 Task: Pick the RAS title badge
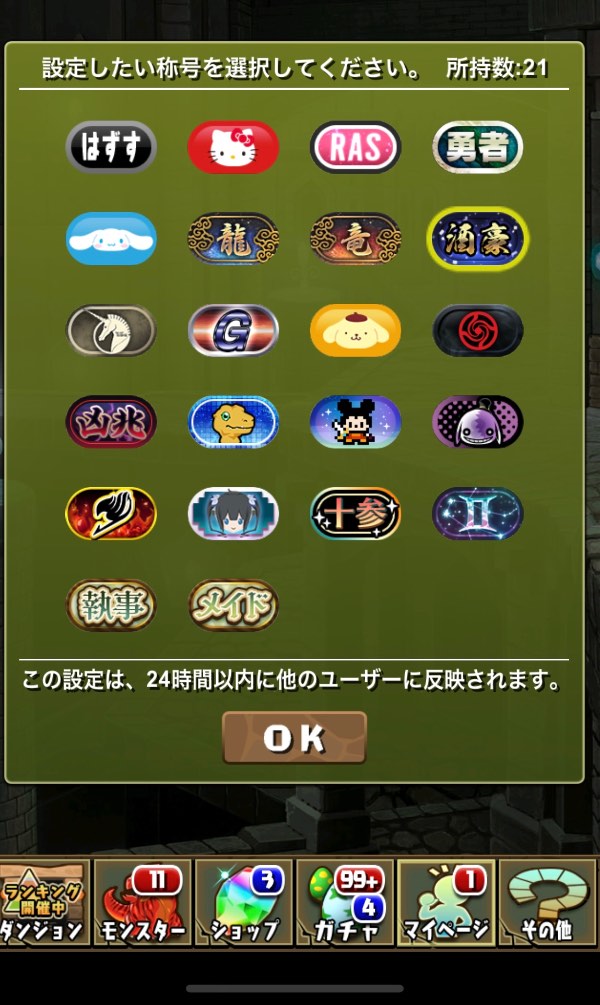(356, 147)
